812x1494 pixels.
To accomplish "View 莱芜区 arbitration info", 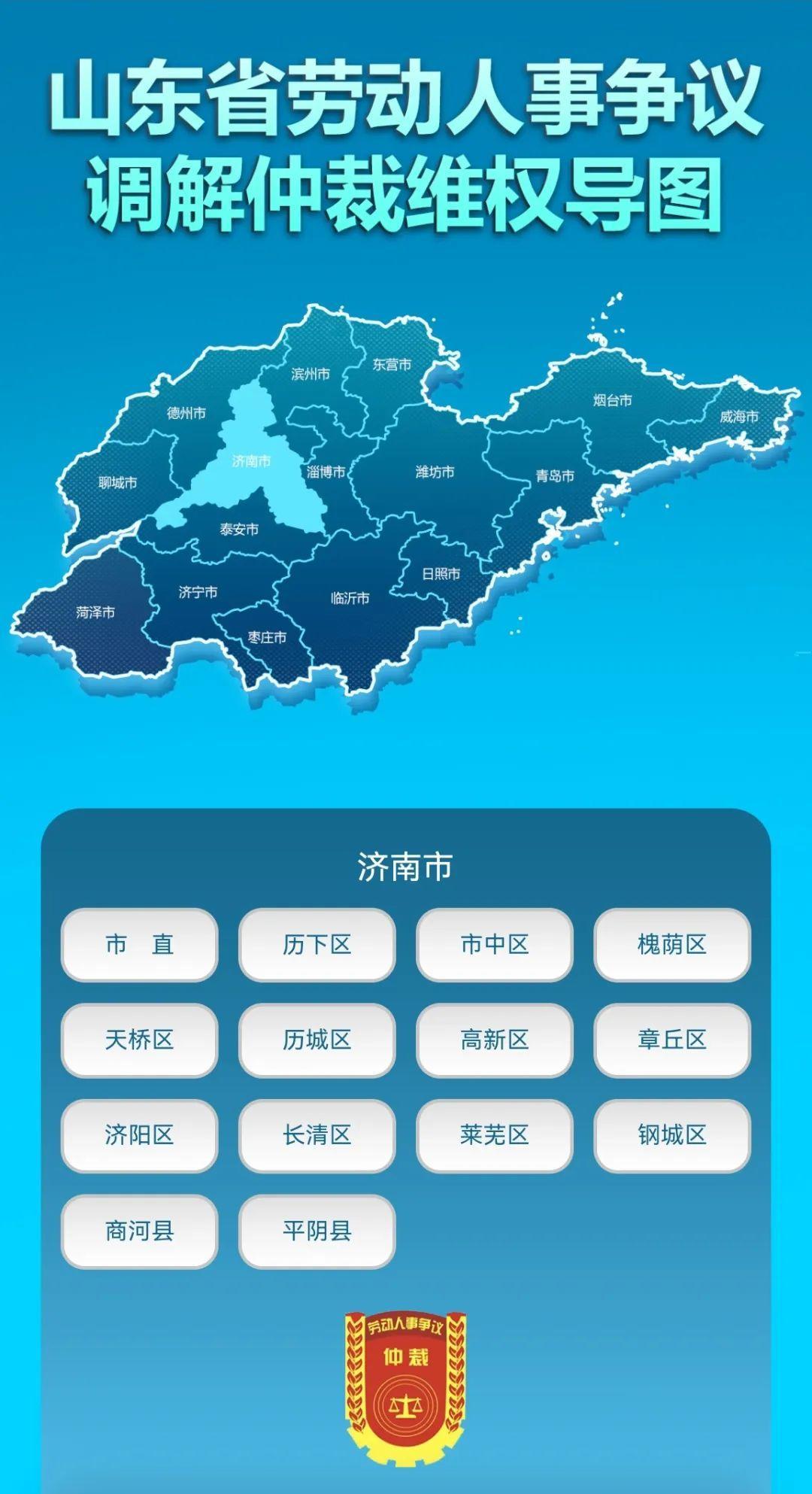I will point(494,1134).
